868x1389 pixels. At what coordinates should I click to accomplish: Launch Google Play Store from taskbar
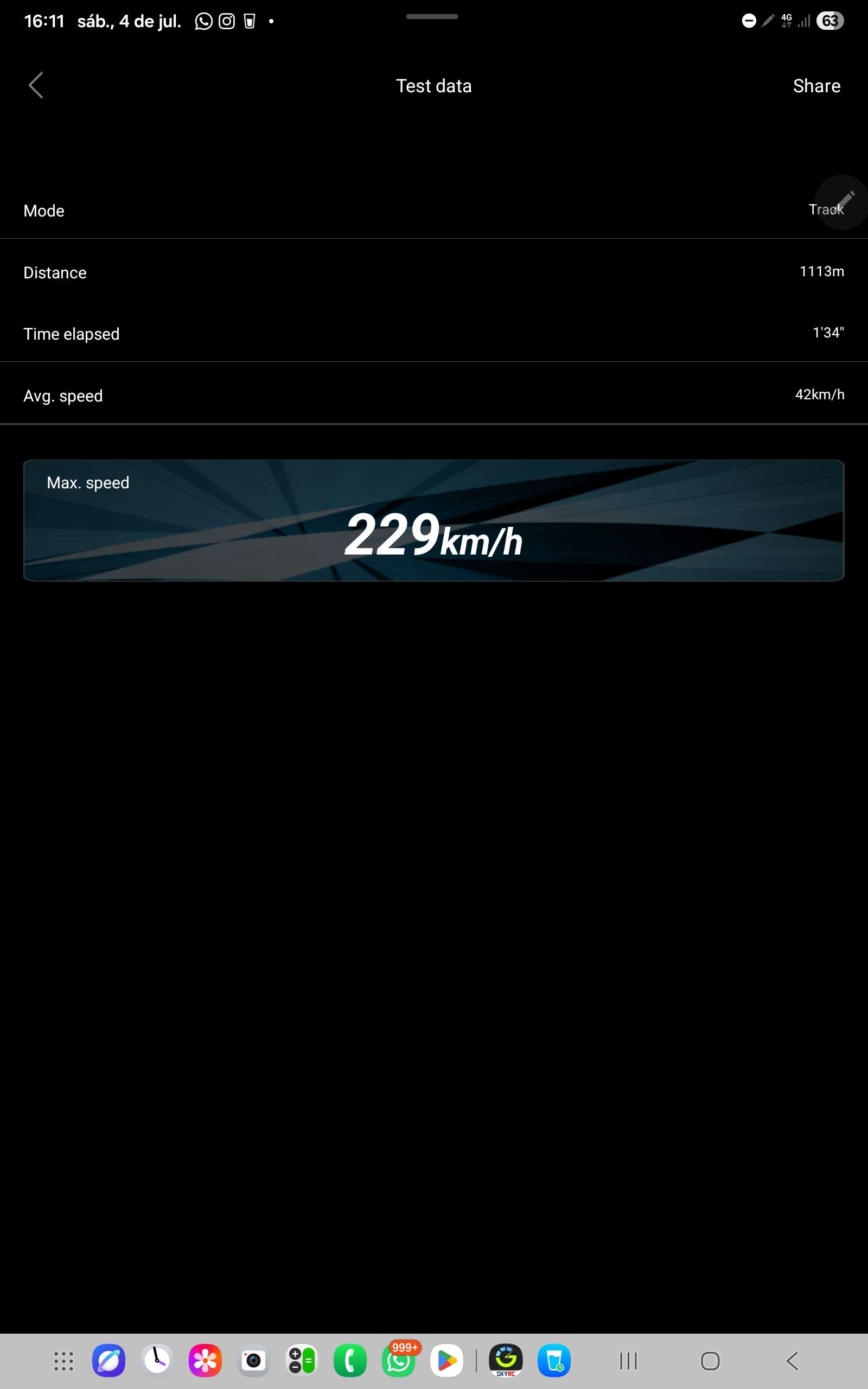(x=446, y=1360)
